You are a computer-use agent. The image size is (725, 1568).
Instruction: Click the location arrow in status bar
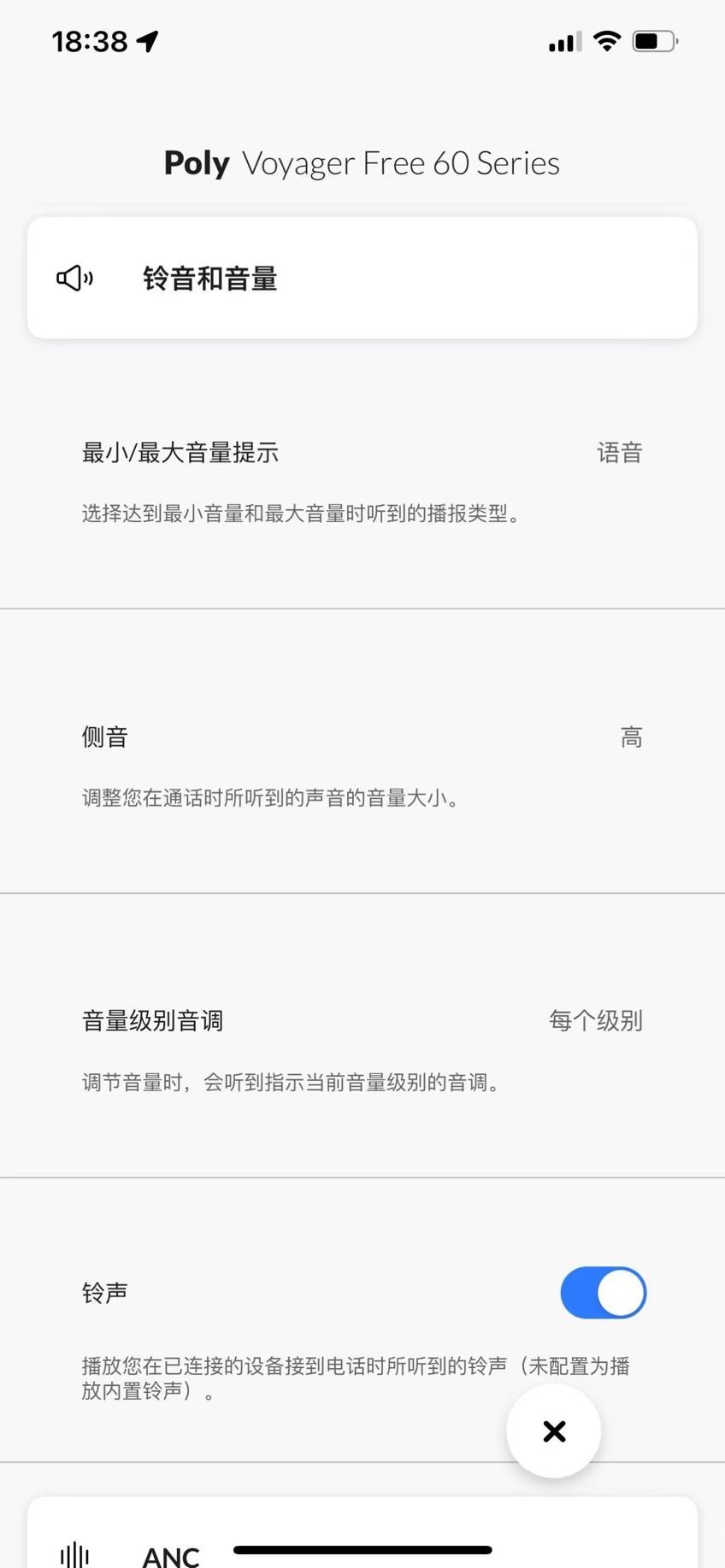[x=147, y=39]
